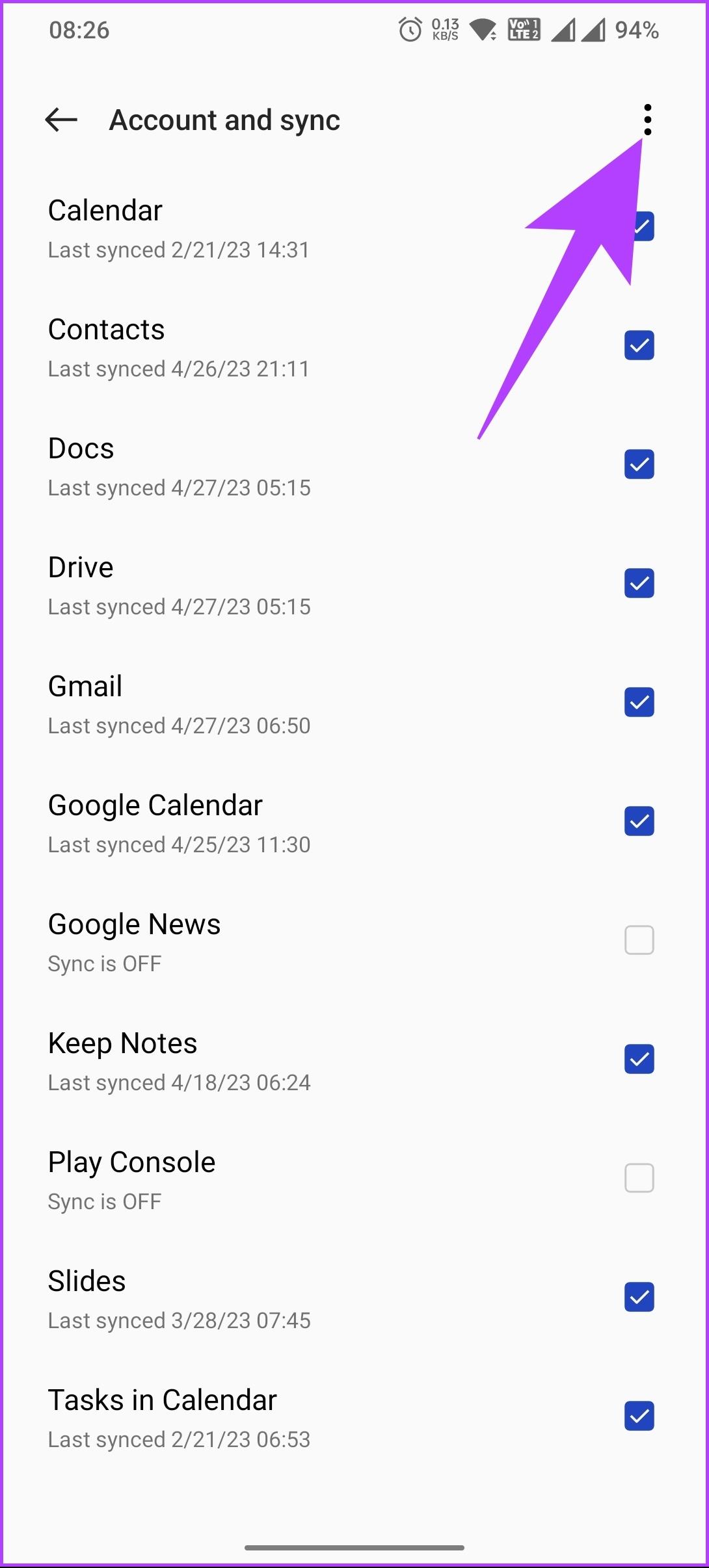Image resolution: width=709 pixels, height=1568 pixels.
Task: Open the Drive sync entry
Action: pyautogui.click(x=260, y=583)
